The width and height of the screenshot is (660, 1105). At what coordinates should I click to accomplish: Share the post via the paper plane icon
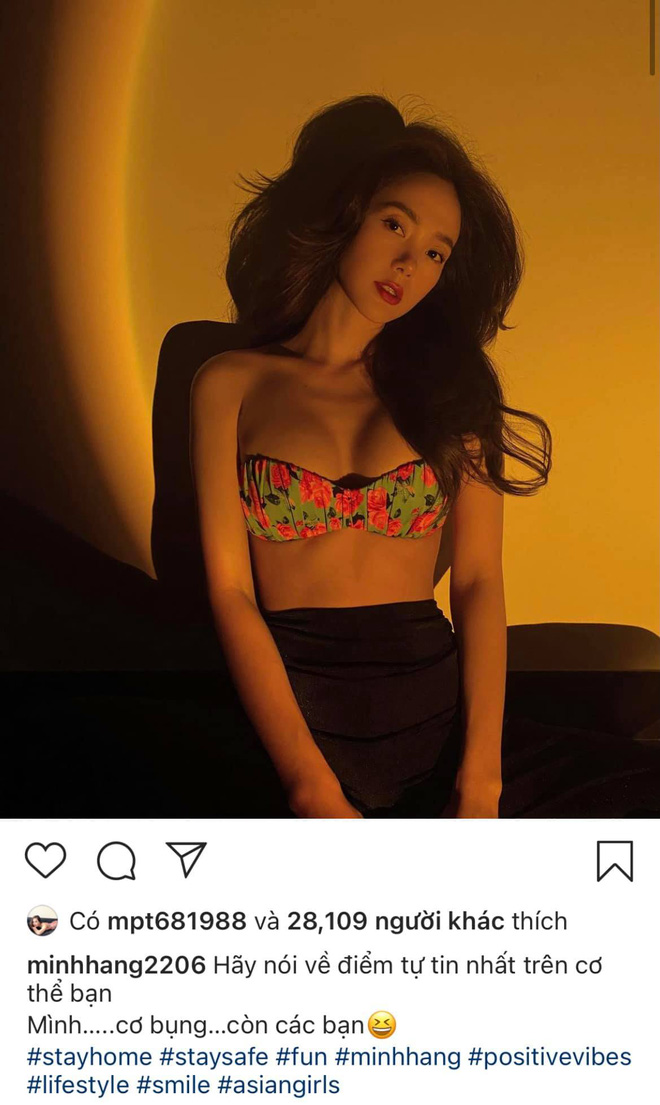186,859
